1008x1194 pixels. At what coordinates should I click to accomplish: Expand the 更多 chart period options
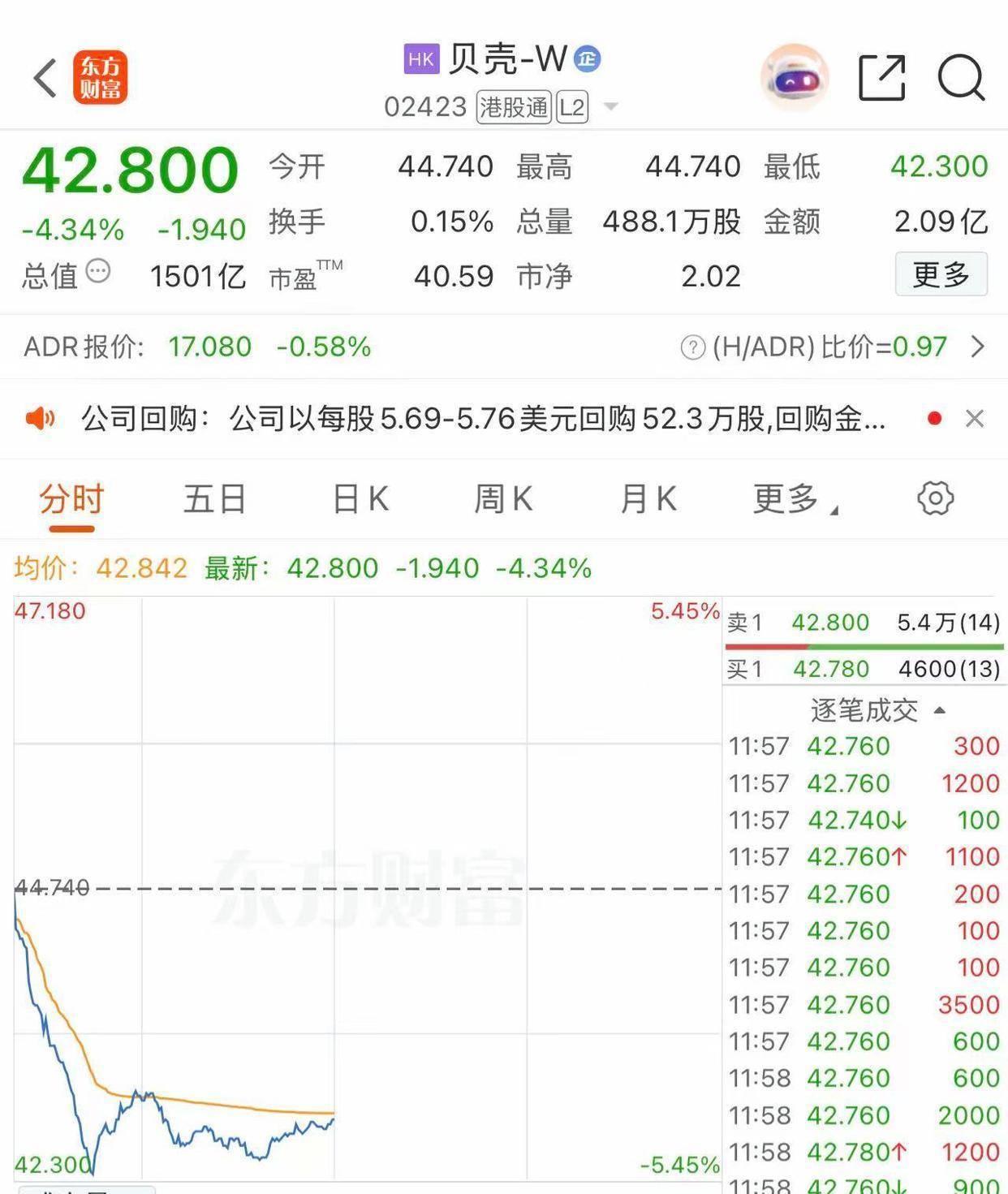tap(794, 499)
